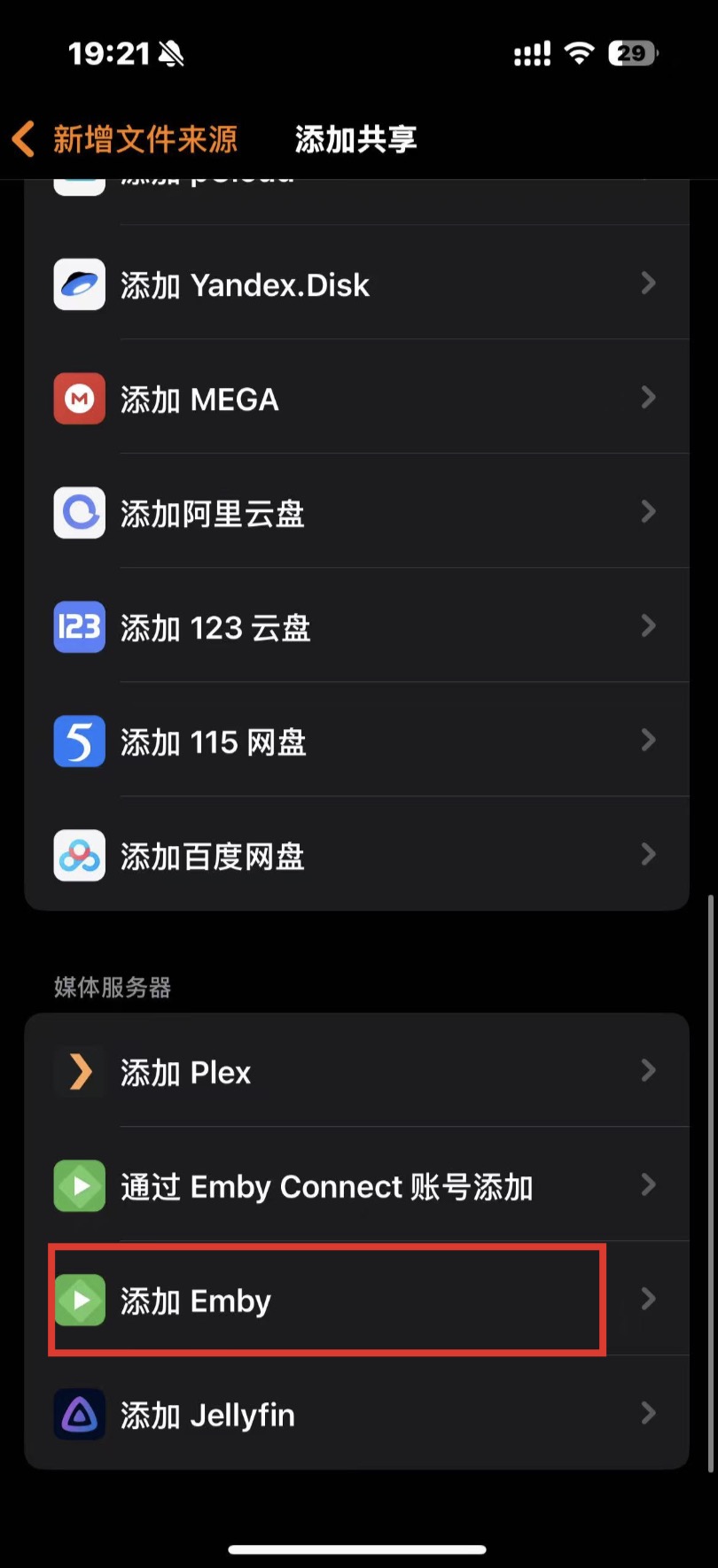This screenshot has height=1568, width=718.
Task: Open 添加 Yandex.Disk row
Action: coord(355,284)
